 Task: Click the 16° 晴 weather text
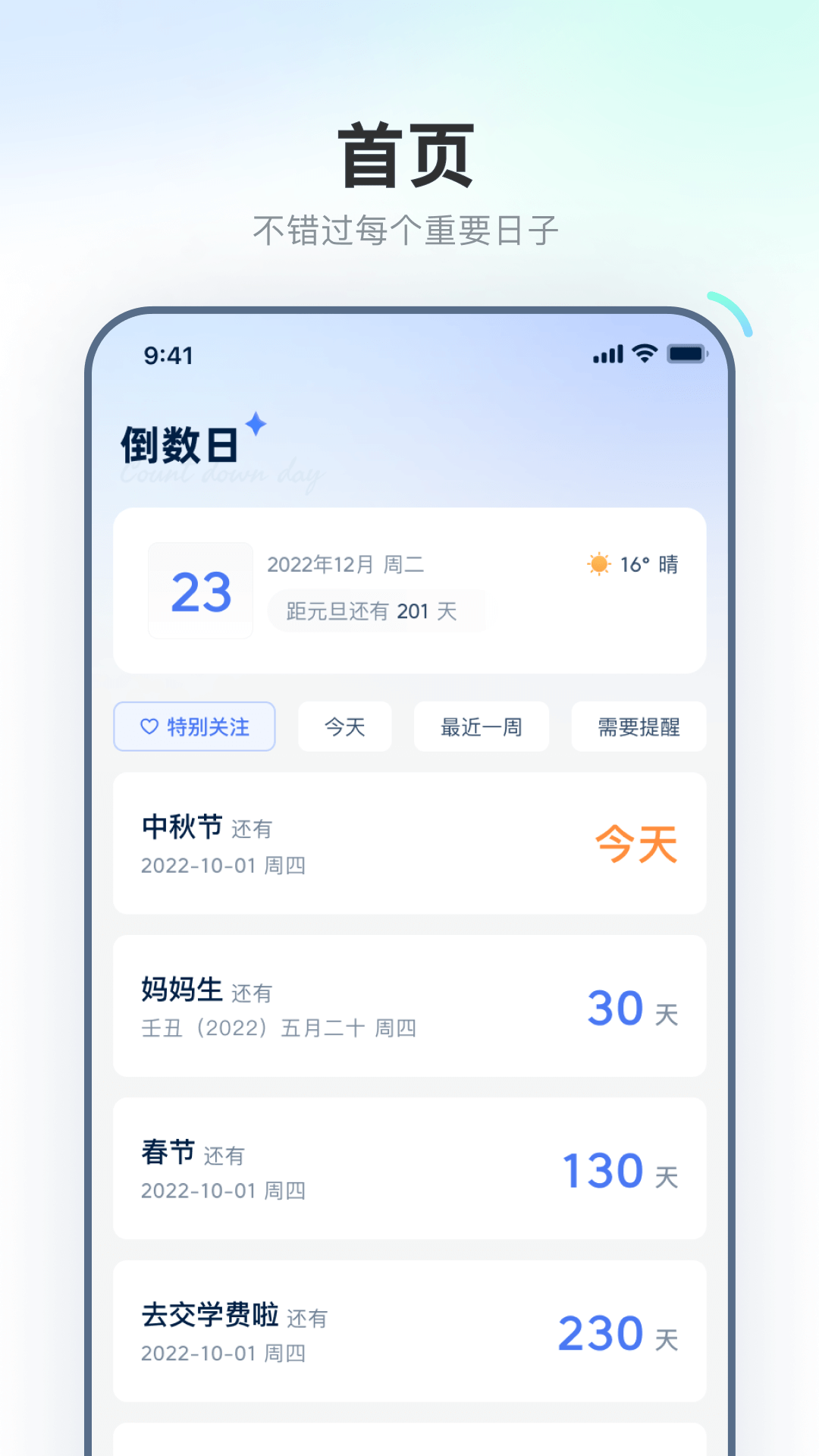[x=648, y=564]
